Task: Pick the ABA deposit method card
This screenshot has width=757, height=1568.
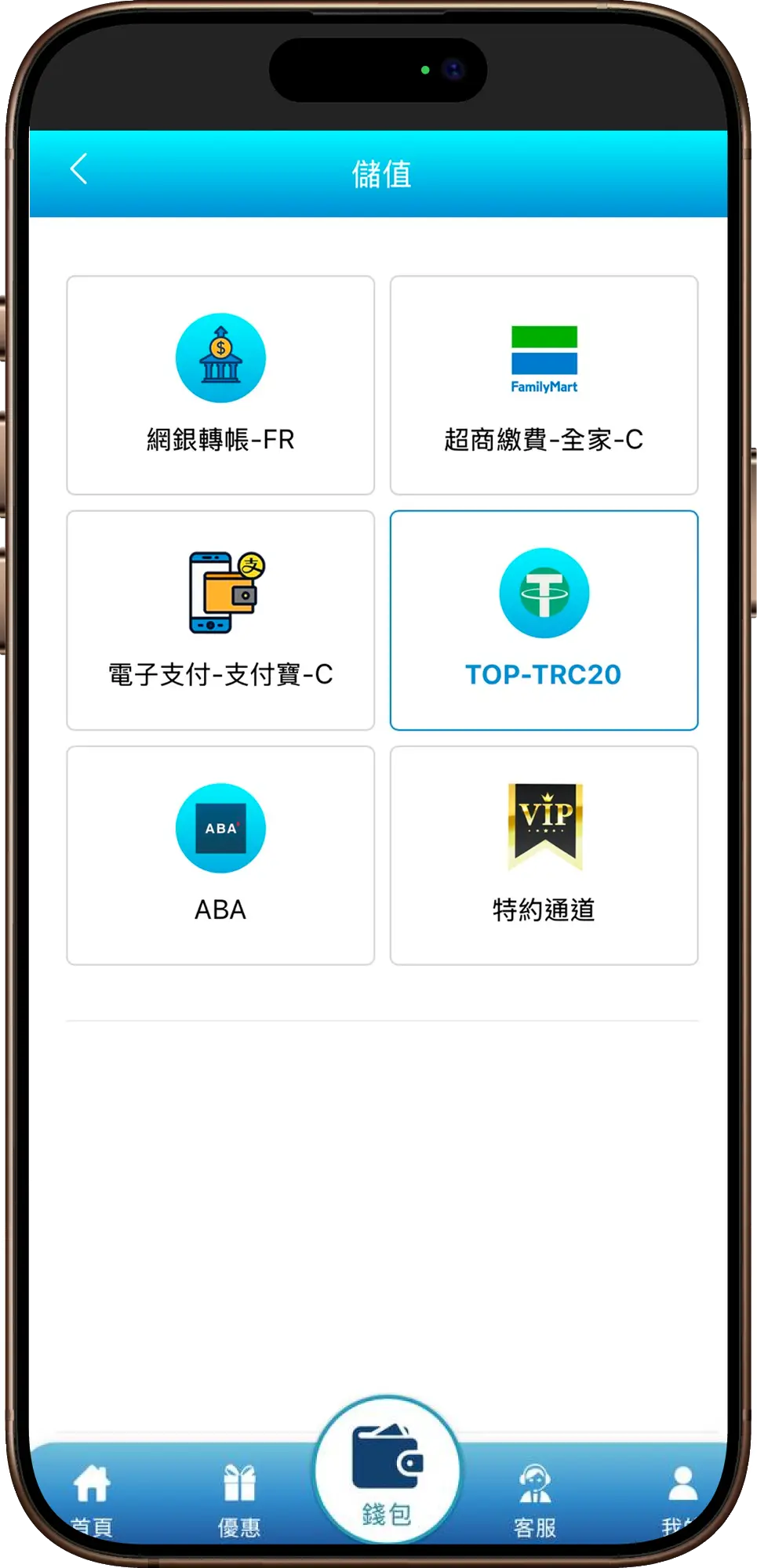Action: [220, 856]
